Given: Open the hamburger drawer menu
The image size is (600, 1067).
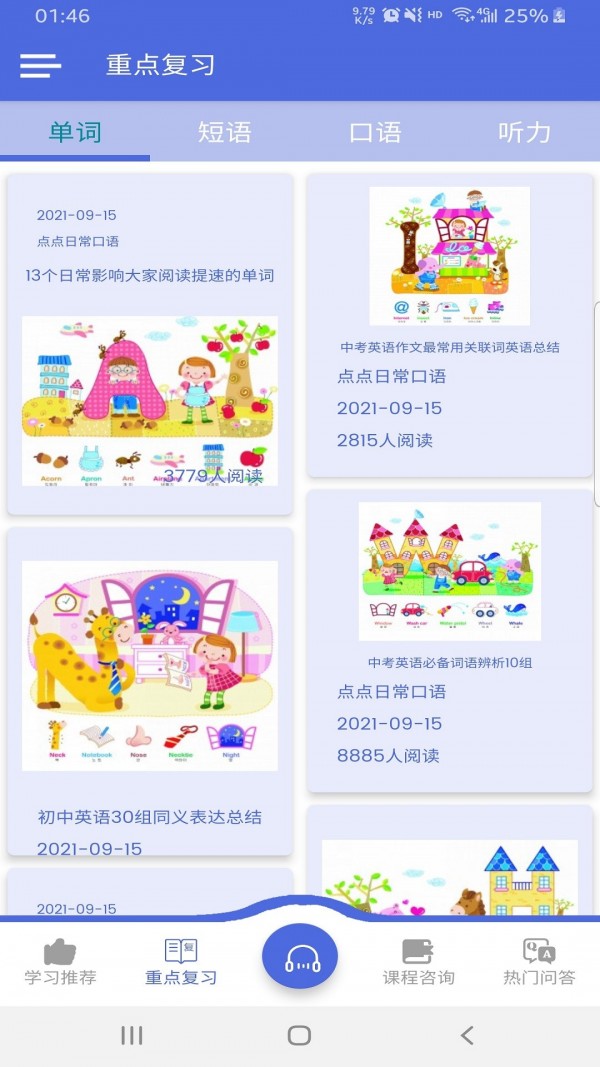Looking at the screenshot, I should pos(40,66).
